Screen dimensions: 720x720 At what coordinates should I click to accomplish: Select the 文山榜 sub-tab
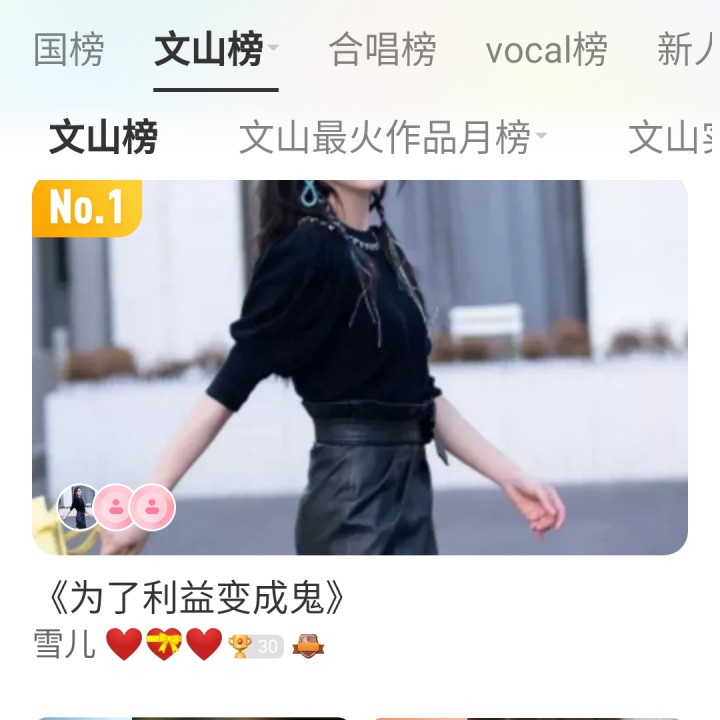point(103,139)
